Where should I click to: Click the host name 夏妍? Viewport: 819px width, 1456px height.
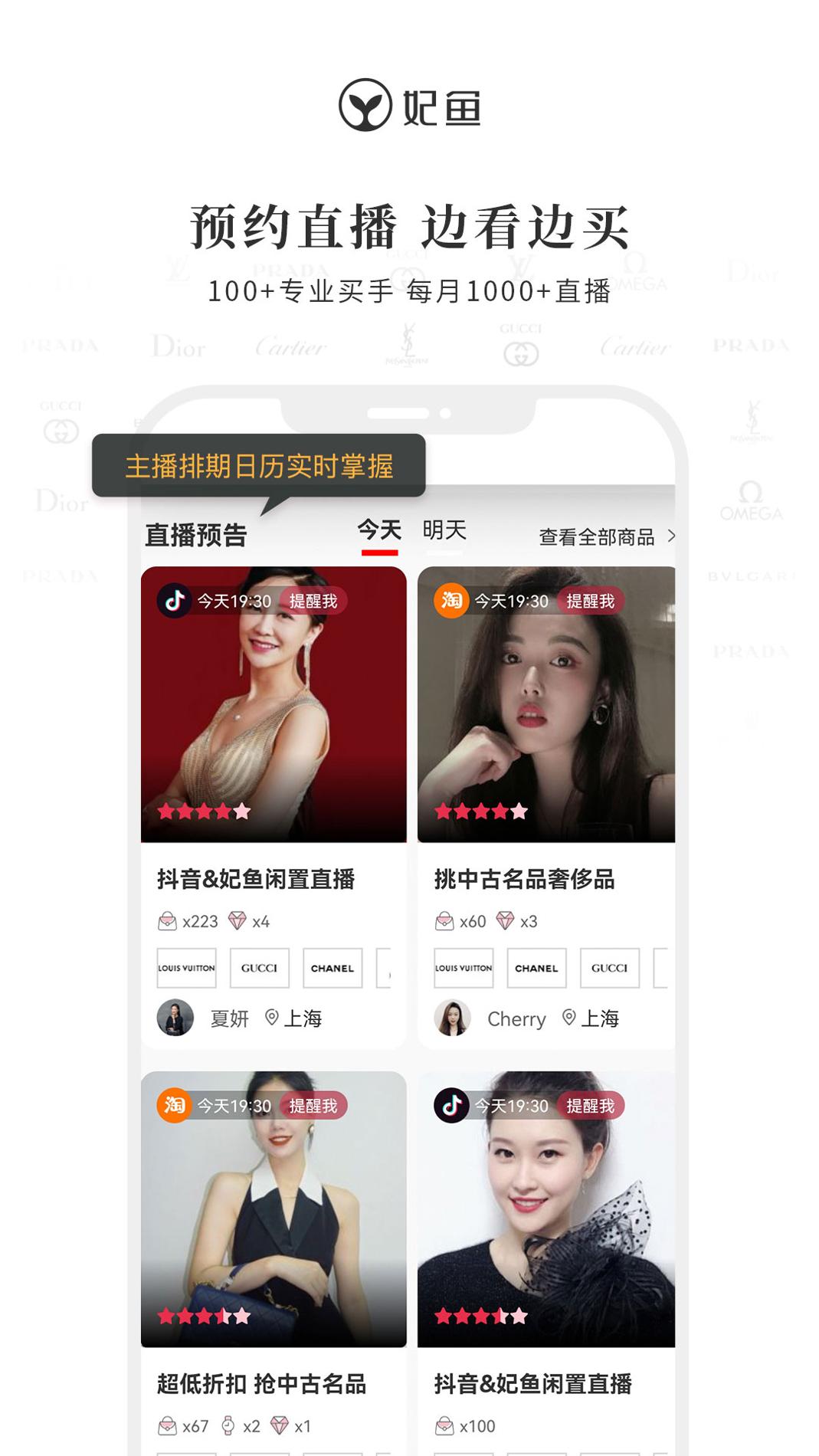(227, 1019)
